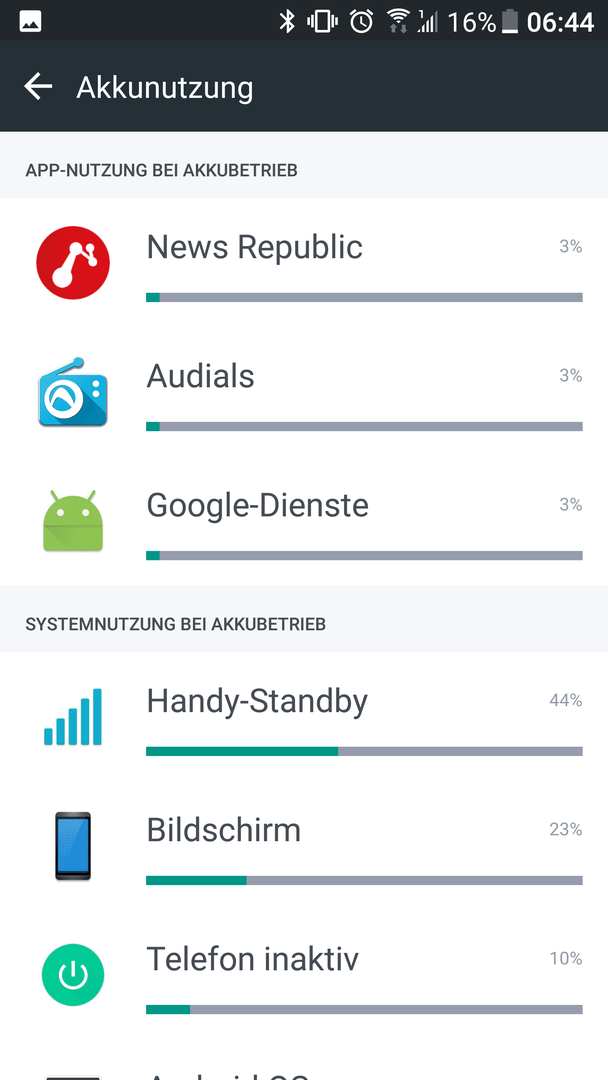
Task: Open News Republic battery details
Action: 304,262
